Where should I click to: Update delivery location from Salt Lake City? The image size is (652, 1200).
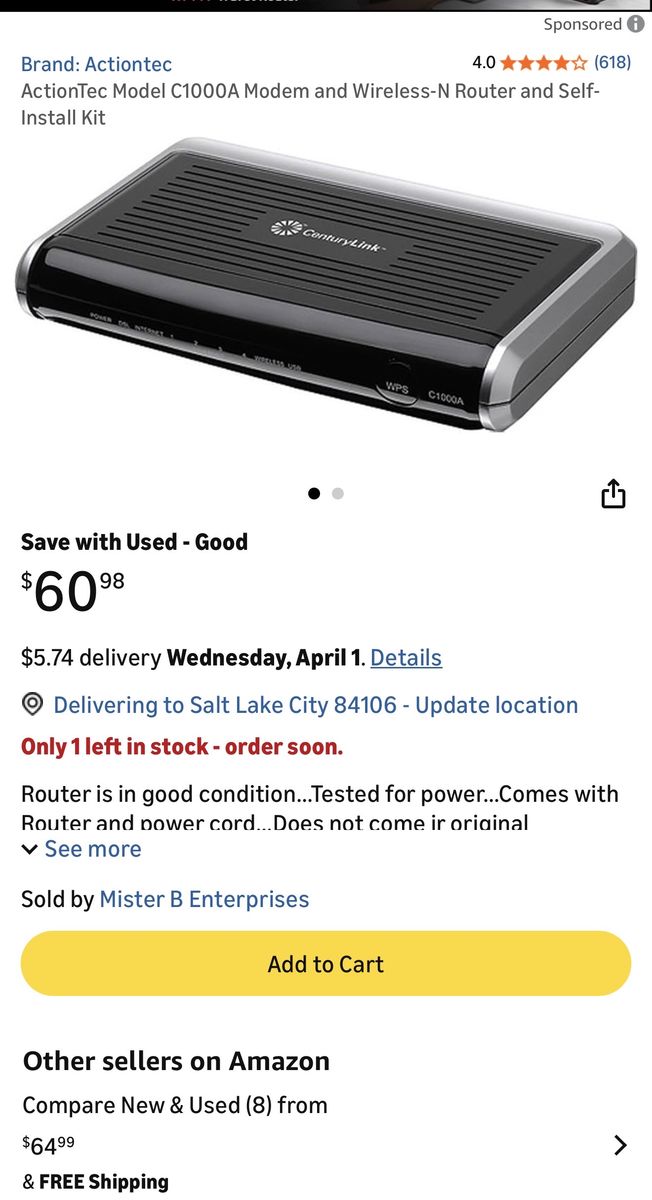(x=315, y=705)
